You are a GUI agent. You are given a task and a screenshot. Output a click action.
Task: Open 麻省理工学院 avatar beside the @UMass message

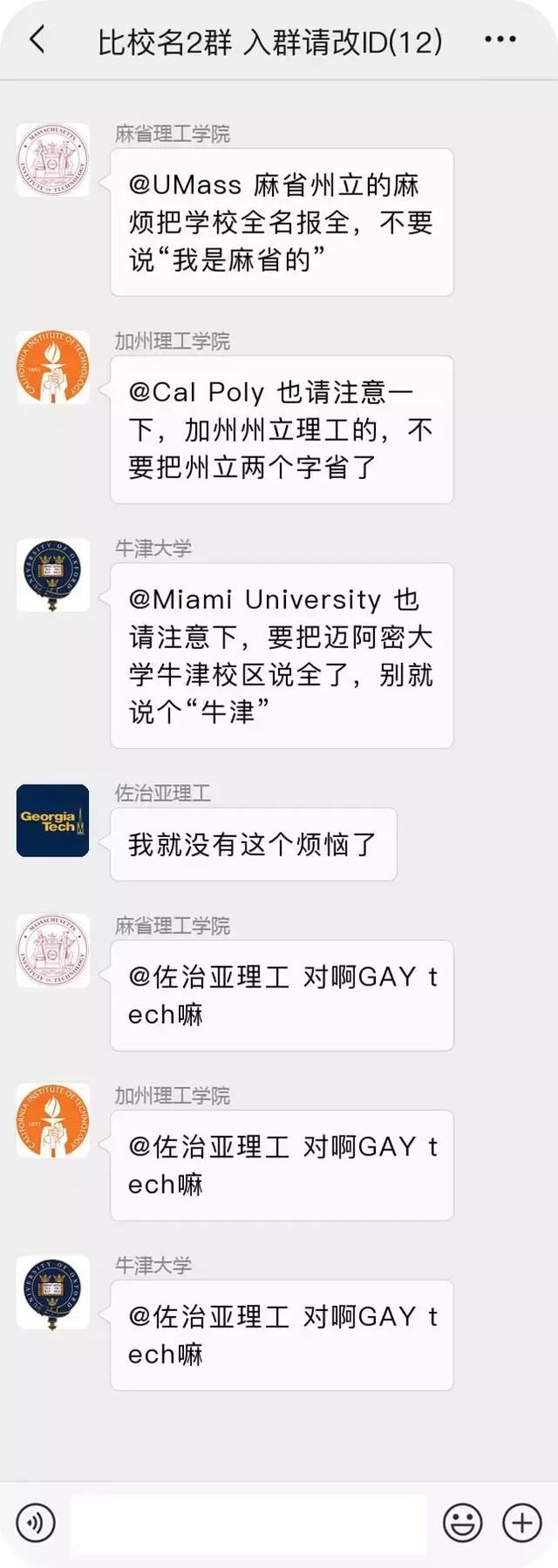click(x=52, y=160)
